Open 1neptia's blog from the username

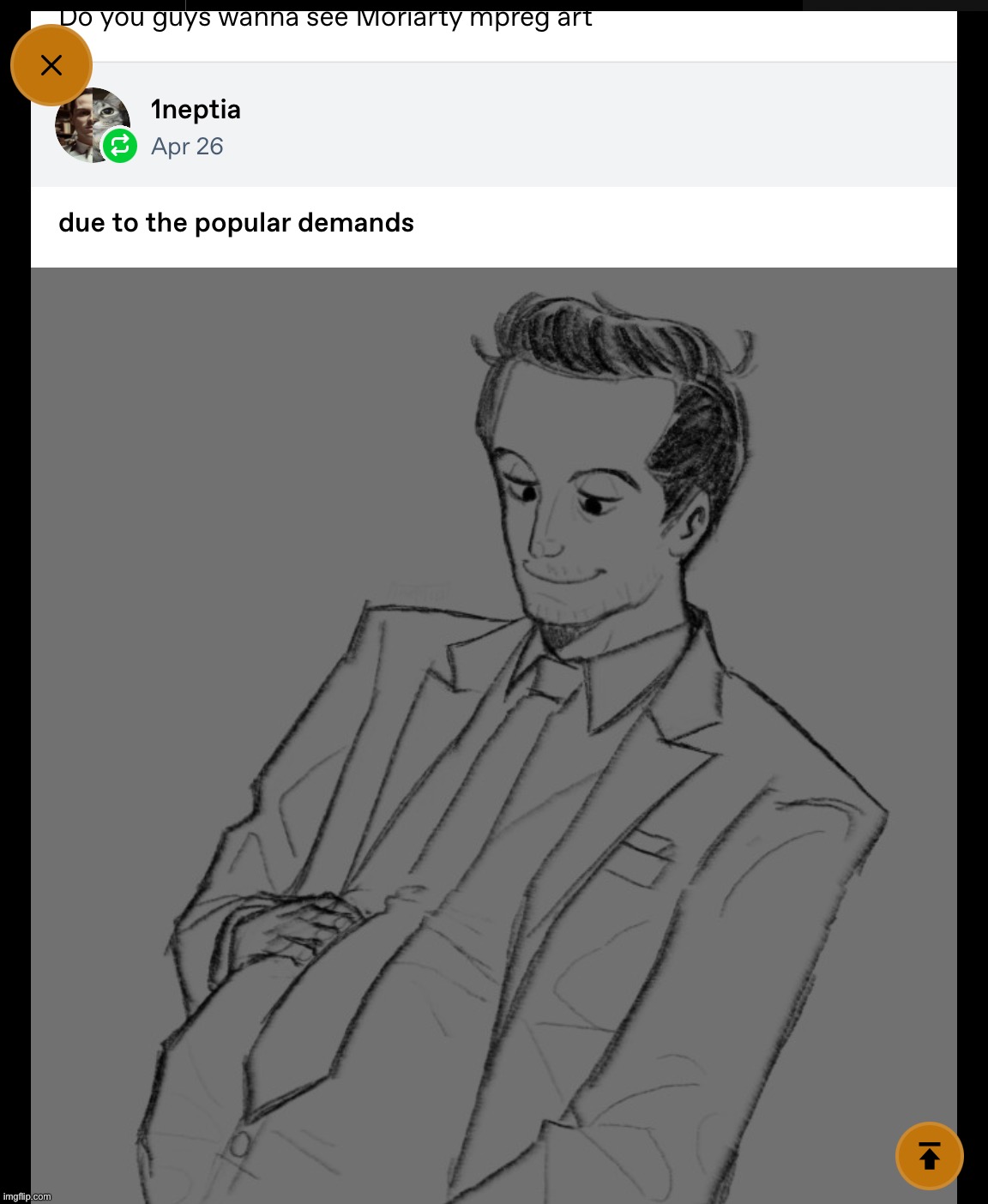click(196, 110)
